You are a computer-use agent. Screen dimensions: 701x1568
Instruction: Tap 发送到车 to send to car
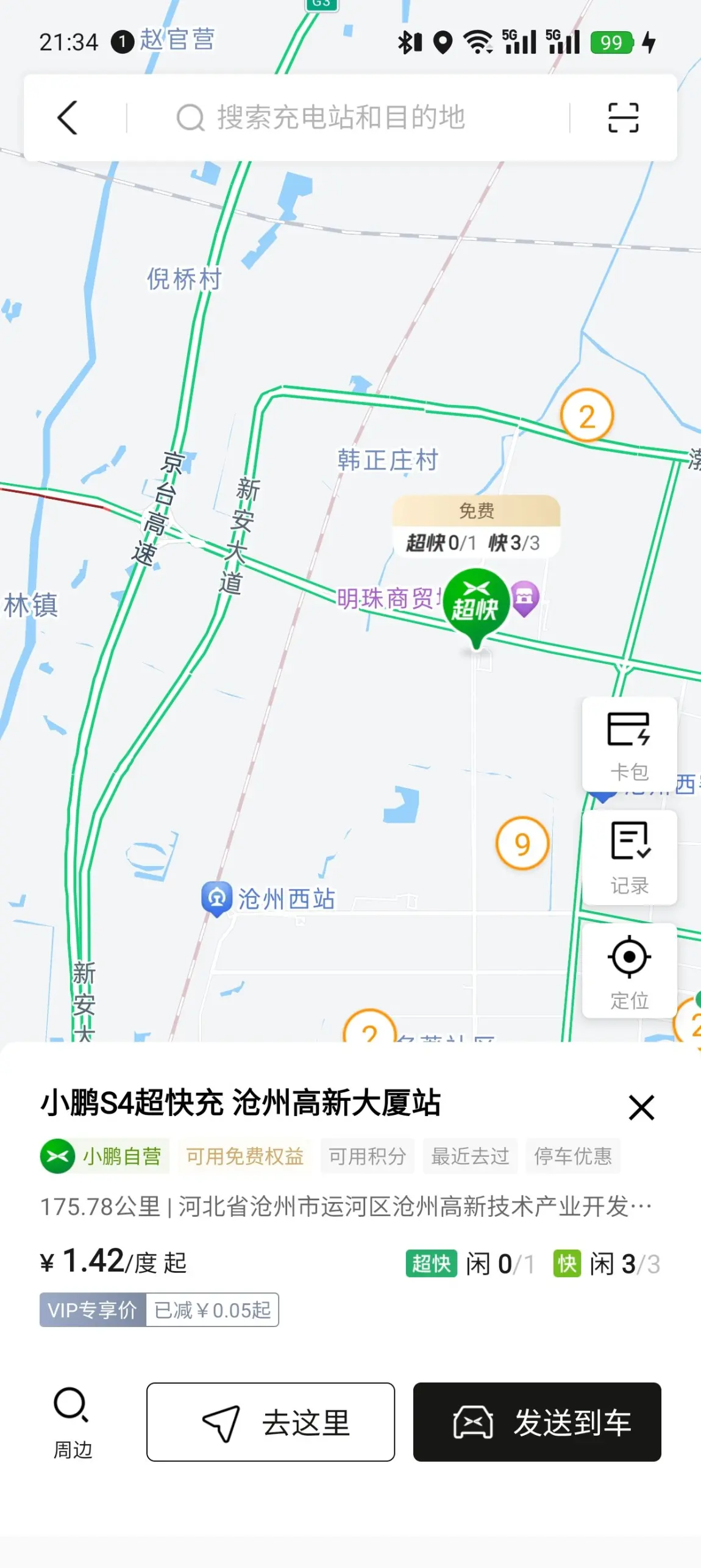537,1422
